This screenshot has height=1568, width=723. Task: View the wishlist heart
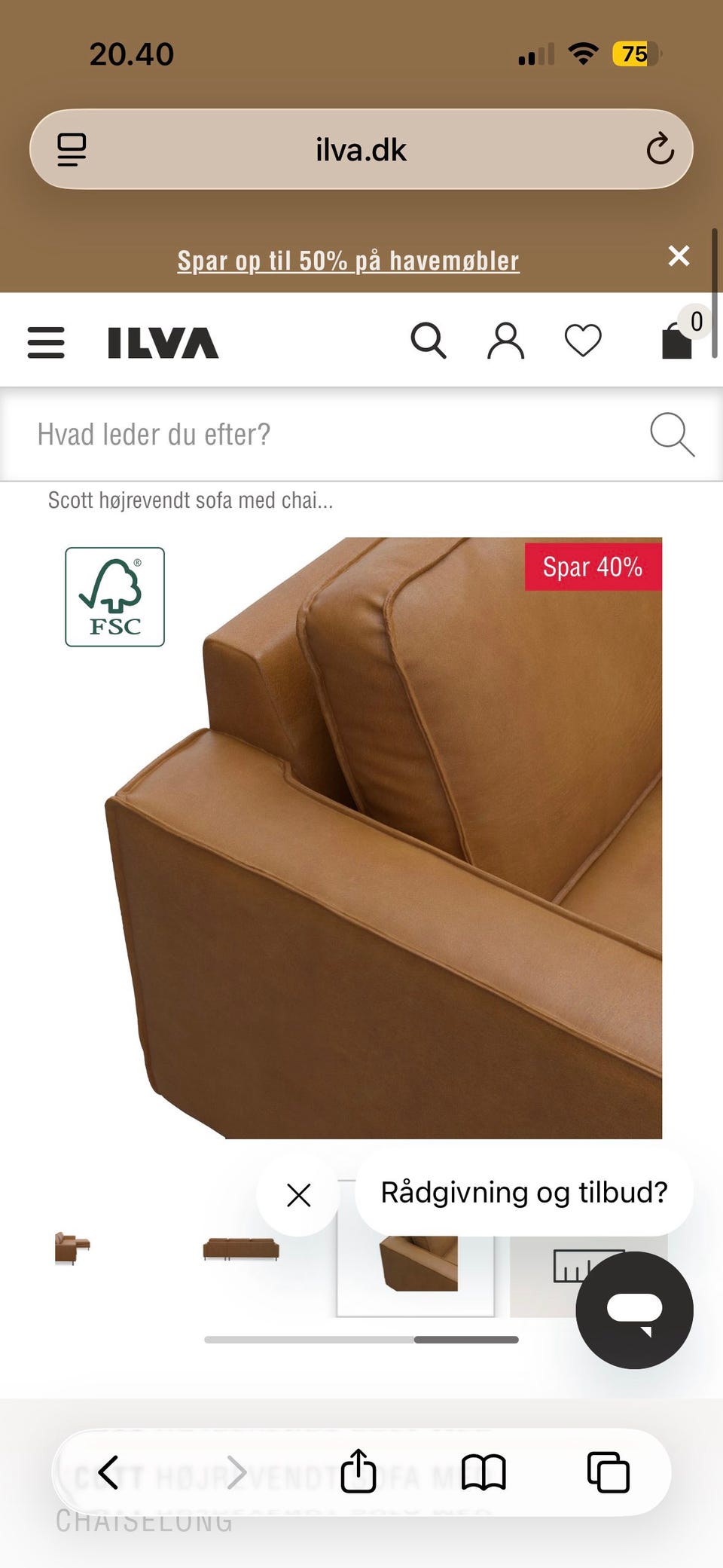pyautogui.click(x=583, y=341)
